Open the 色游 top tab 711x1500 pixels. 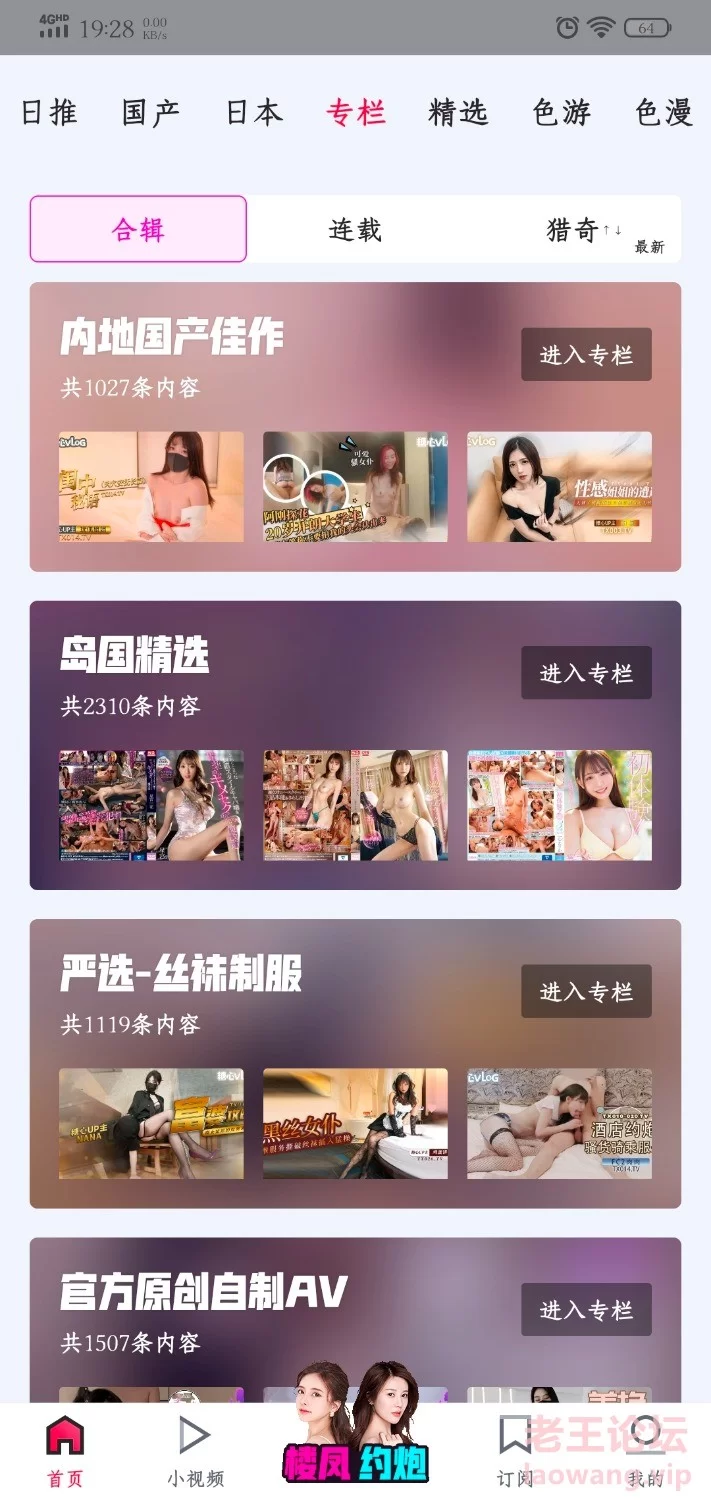[562, 112]
